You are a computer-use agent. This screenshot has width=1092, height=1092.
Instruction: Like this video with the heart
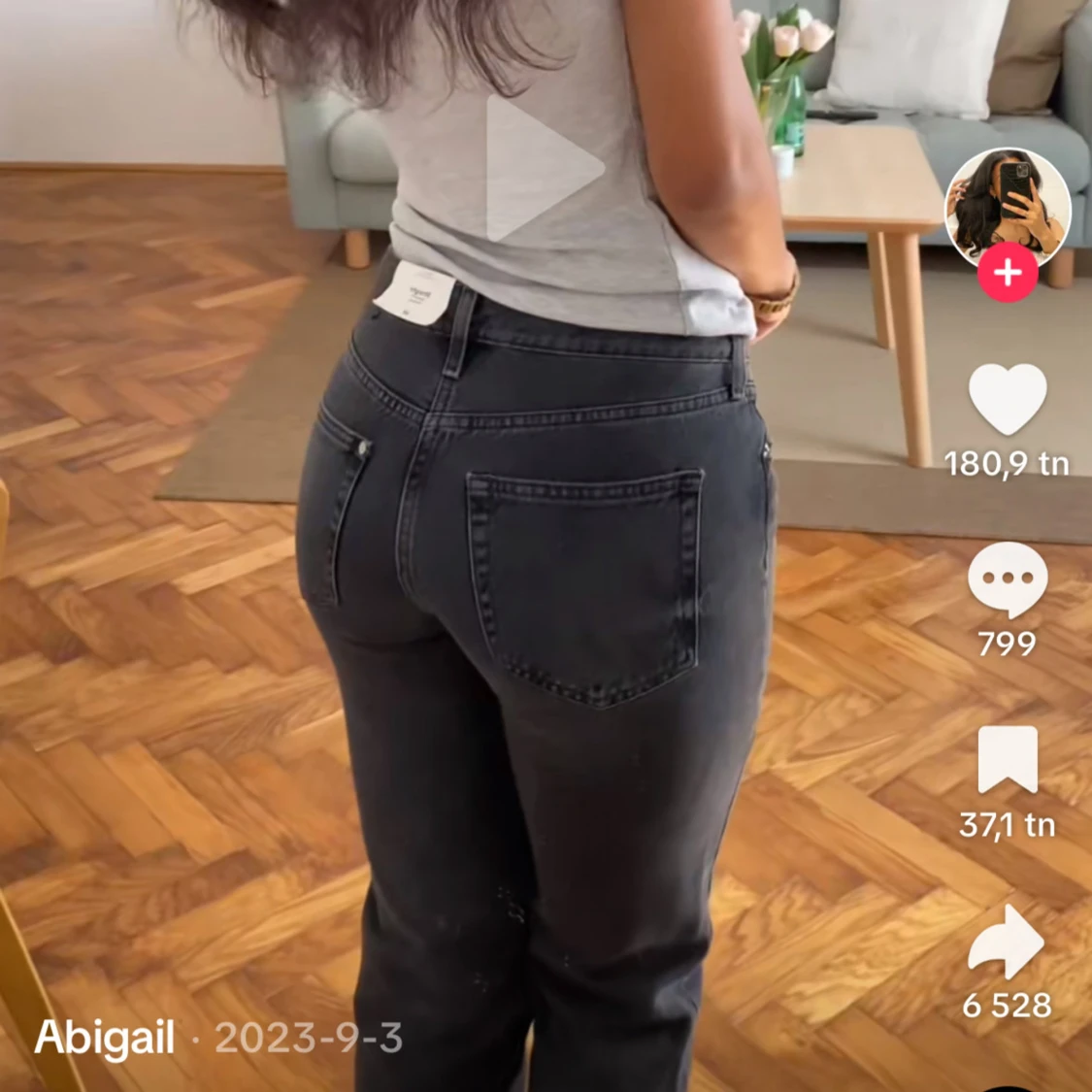pos(1008,400)
